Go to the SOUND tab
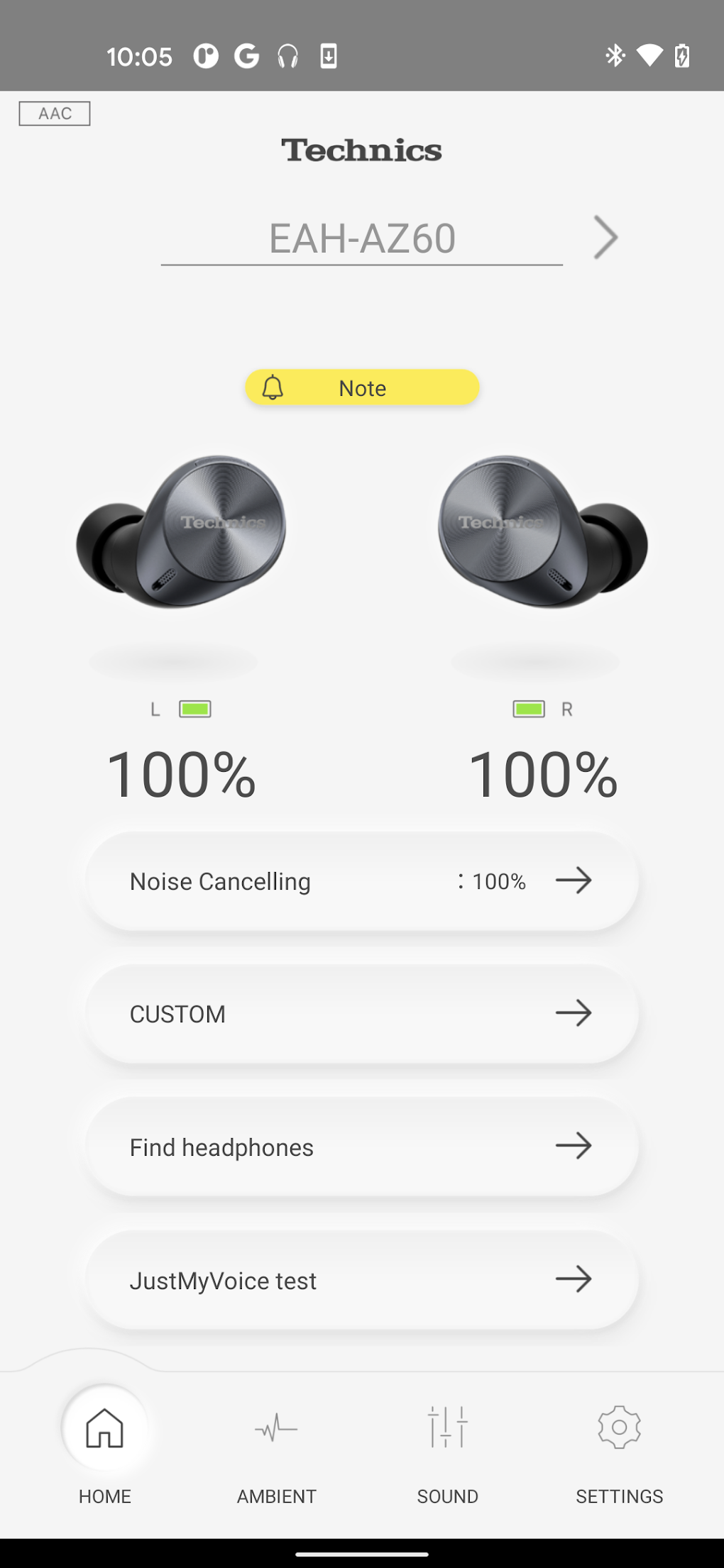Screen dimensions: 724x1568 point(448,1447)
